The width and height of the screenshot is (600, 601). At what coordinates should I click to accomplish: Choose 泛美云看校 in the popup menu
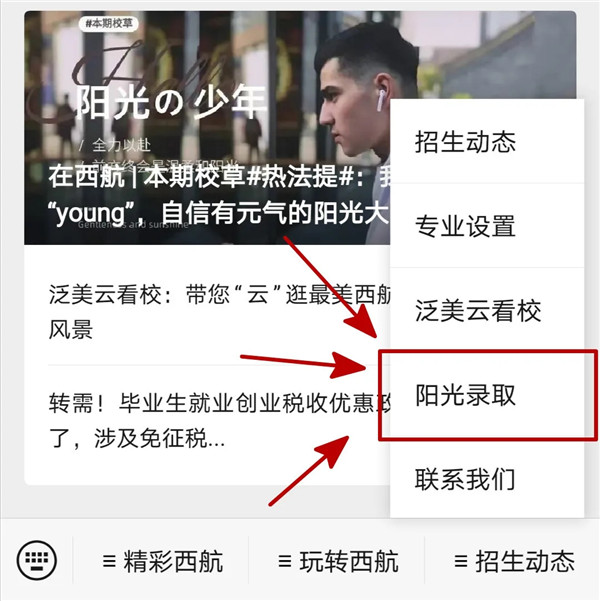tap(478, 311)
